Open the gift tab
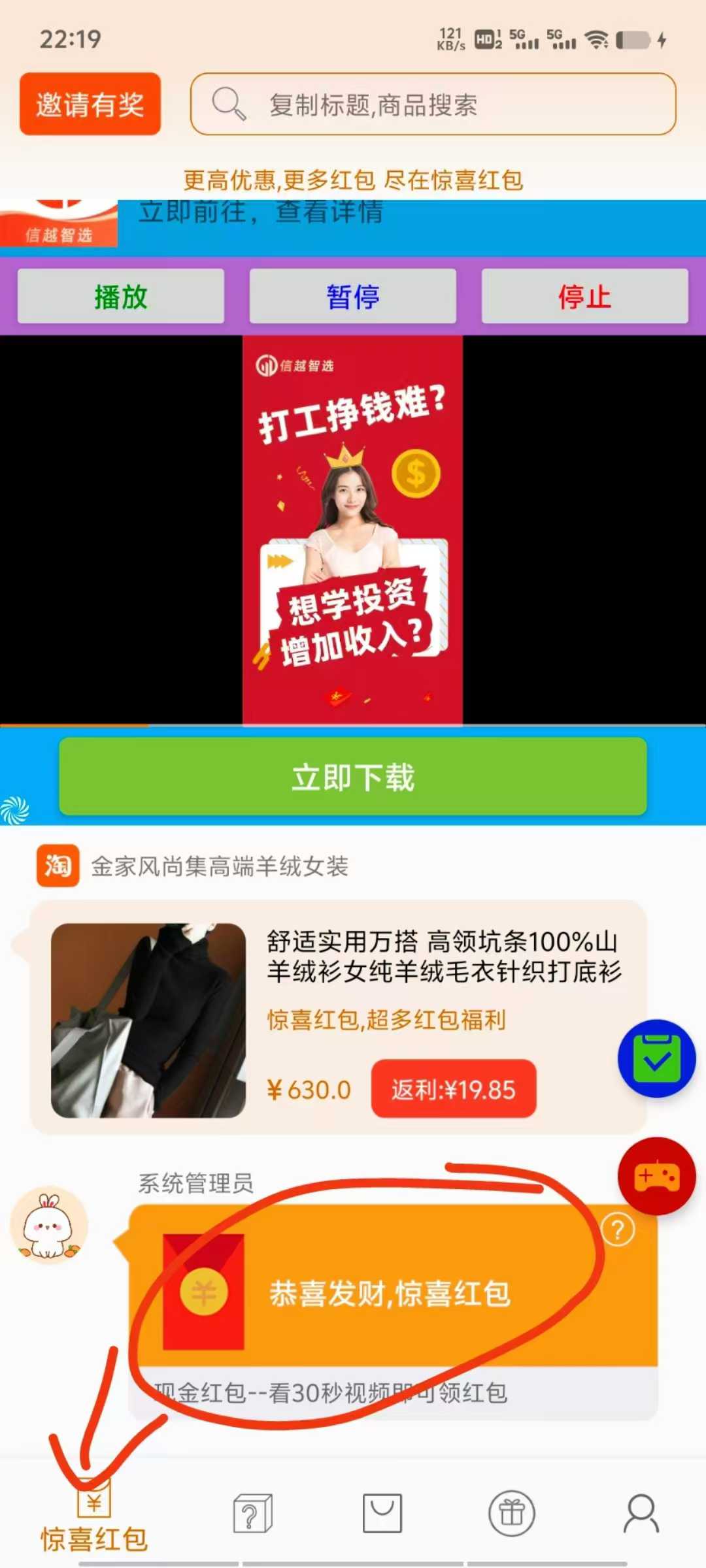The height and width of the screenshot is (1568, 706). 512,1512
